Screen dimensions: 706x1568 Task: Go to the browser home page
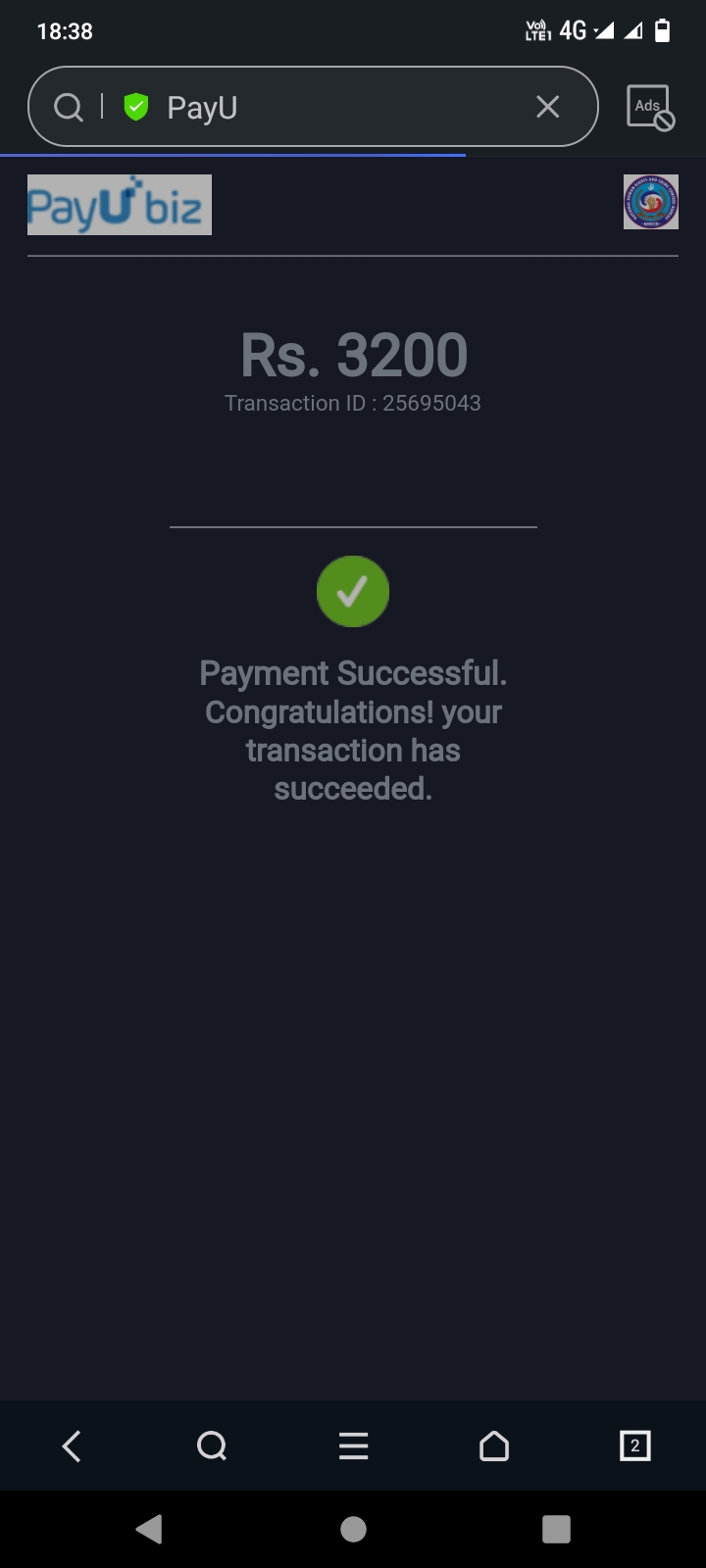click(494, 1445)
